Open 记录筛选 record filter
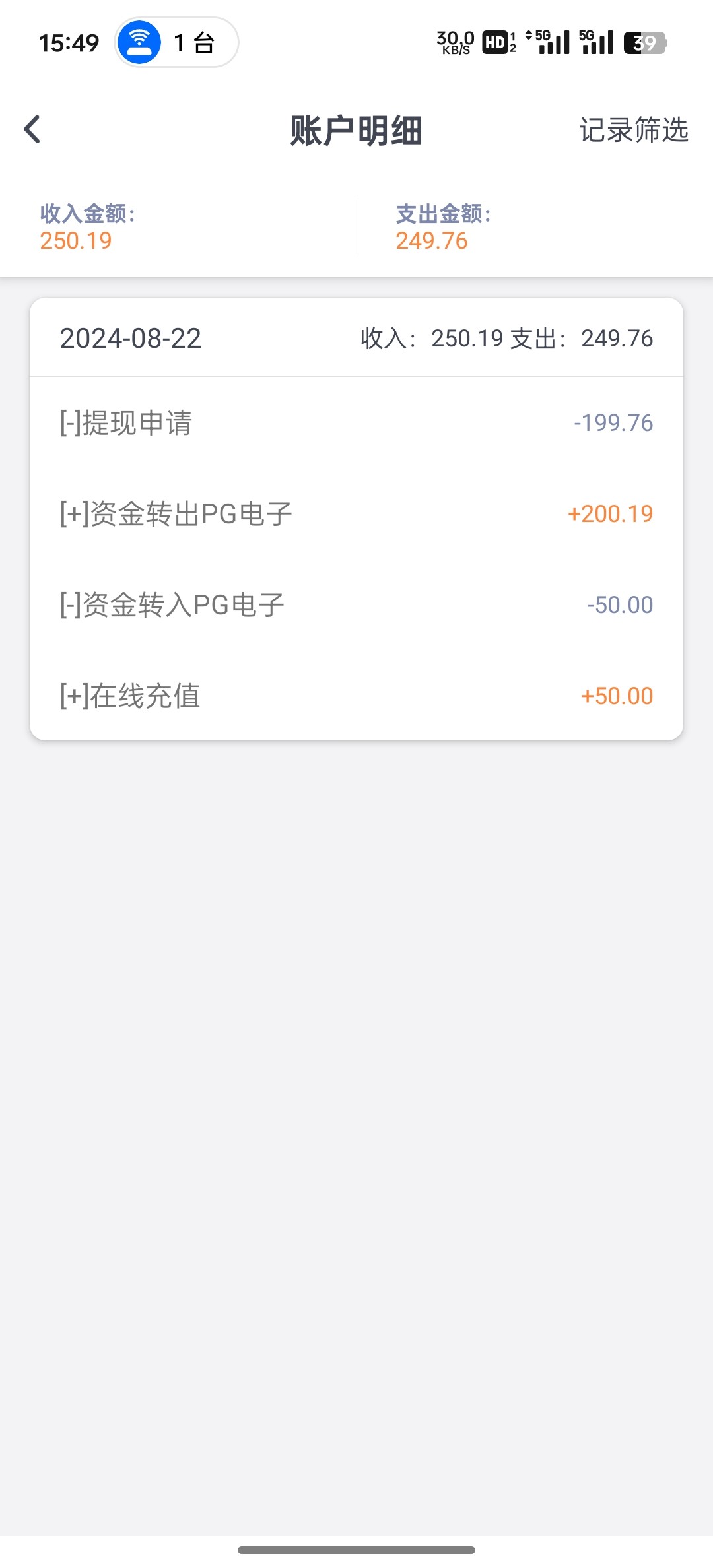This screenshot has width=713, height=1568. click(x=633, y=130)
